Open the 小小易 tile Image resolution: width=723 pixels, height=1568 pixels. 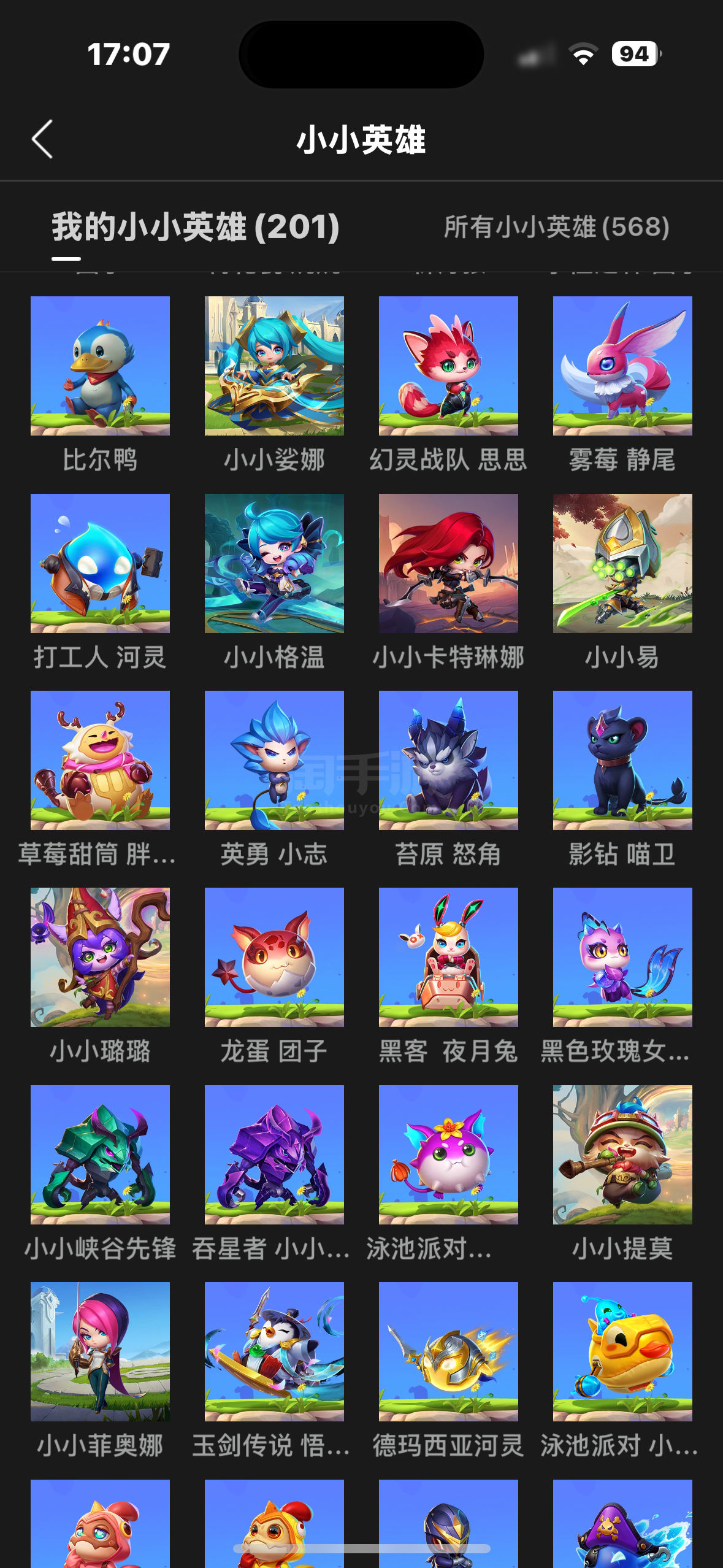[x=622, y=563]
